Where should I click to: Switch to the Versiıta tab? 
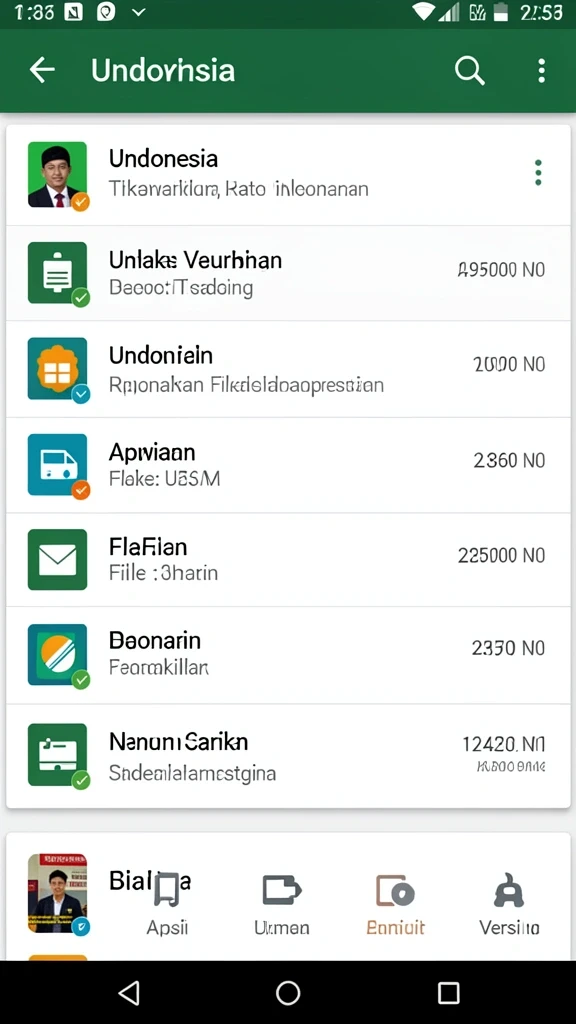pyautogui.click(x=509, y=904)
